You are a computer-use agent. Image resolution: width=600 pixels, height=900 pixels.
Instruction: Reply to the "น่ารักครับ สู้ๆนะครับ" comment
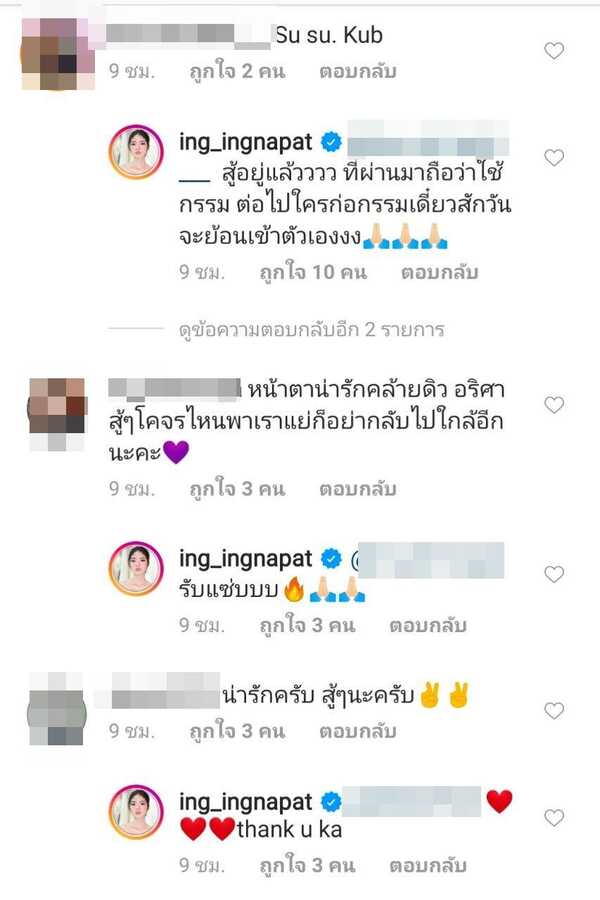point(358,731)
